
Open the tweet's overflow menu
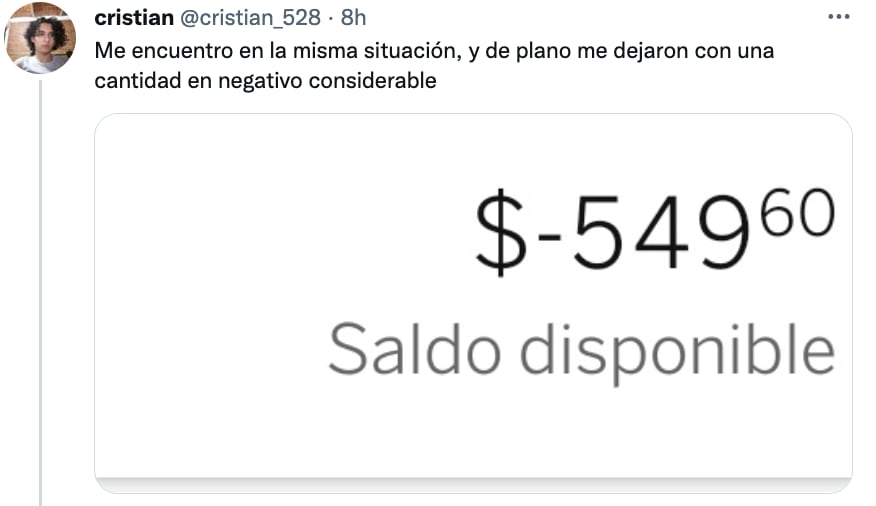(838, 19)
